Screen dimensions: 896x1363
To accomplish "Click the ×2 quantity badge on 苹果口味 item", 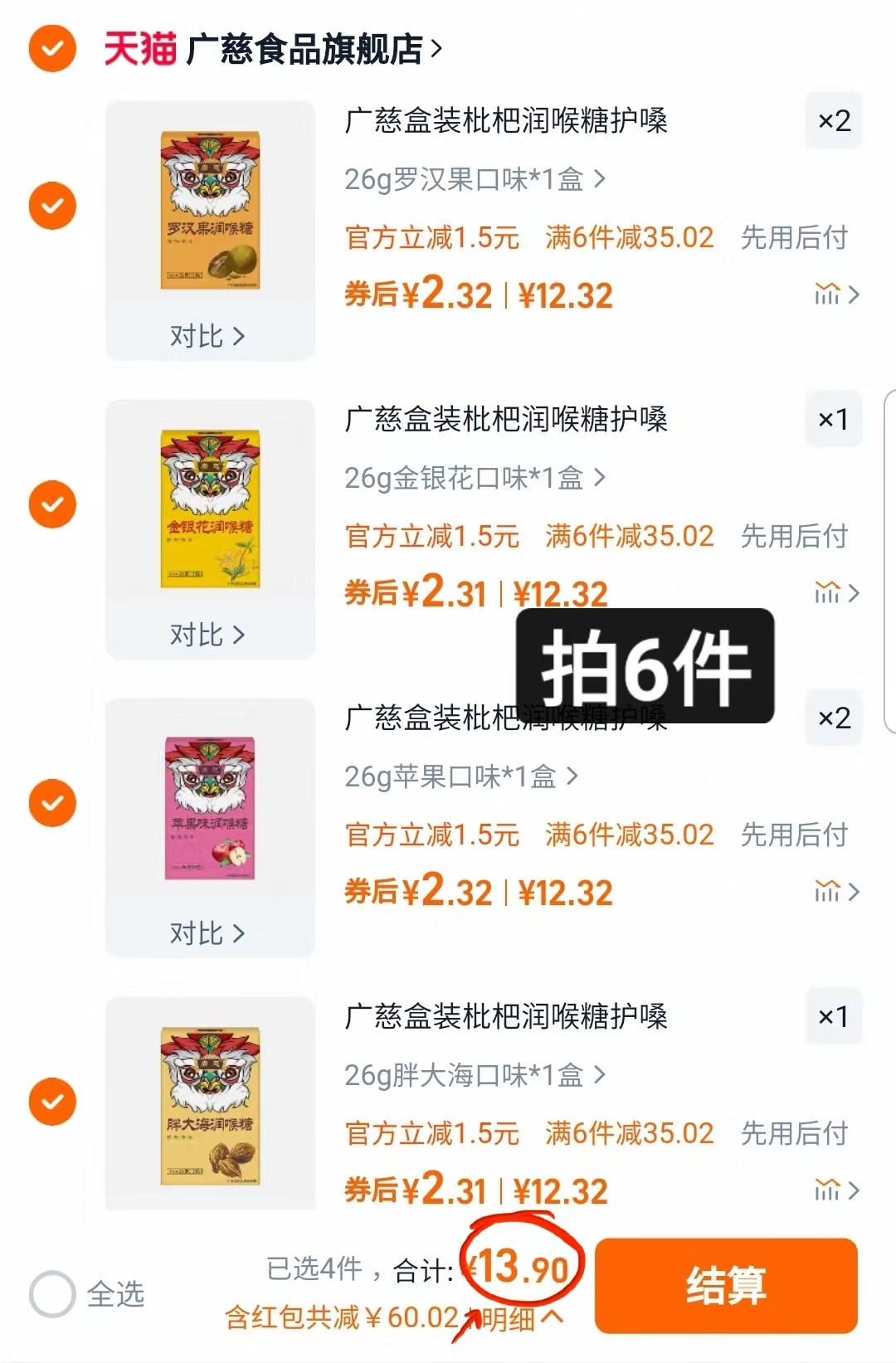I will (x=833, y=718).
